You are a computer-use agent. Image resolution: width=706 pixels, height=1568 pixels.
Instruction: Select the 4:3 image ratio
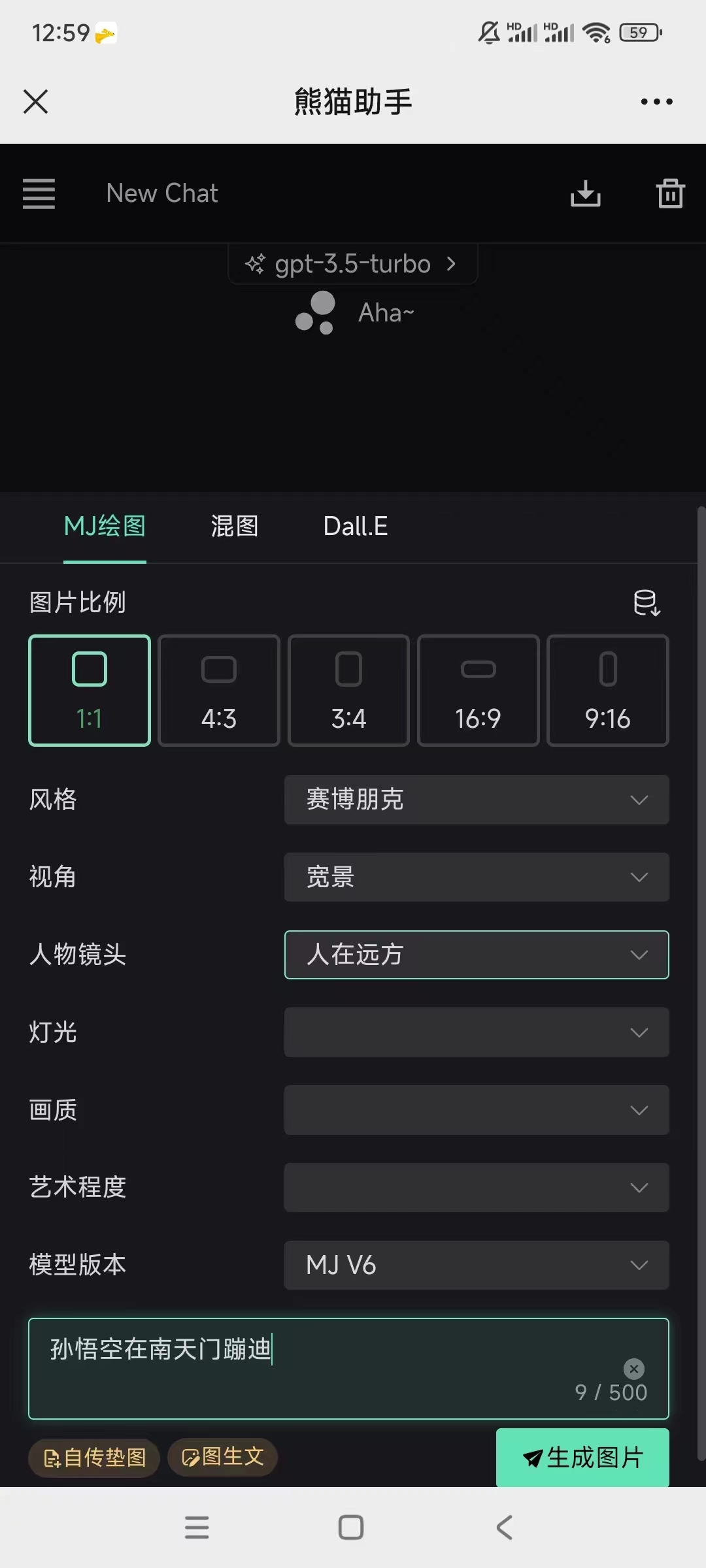219,691
